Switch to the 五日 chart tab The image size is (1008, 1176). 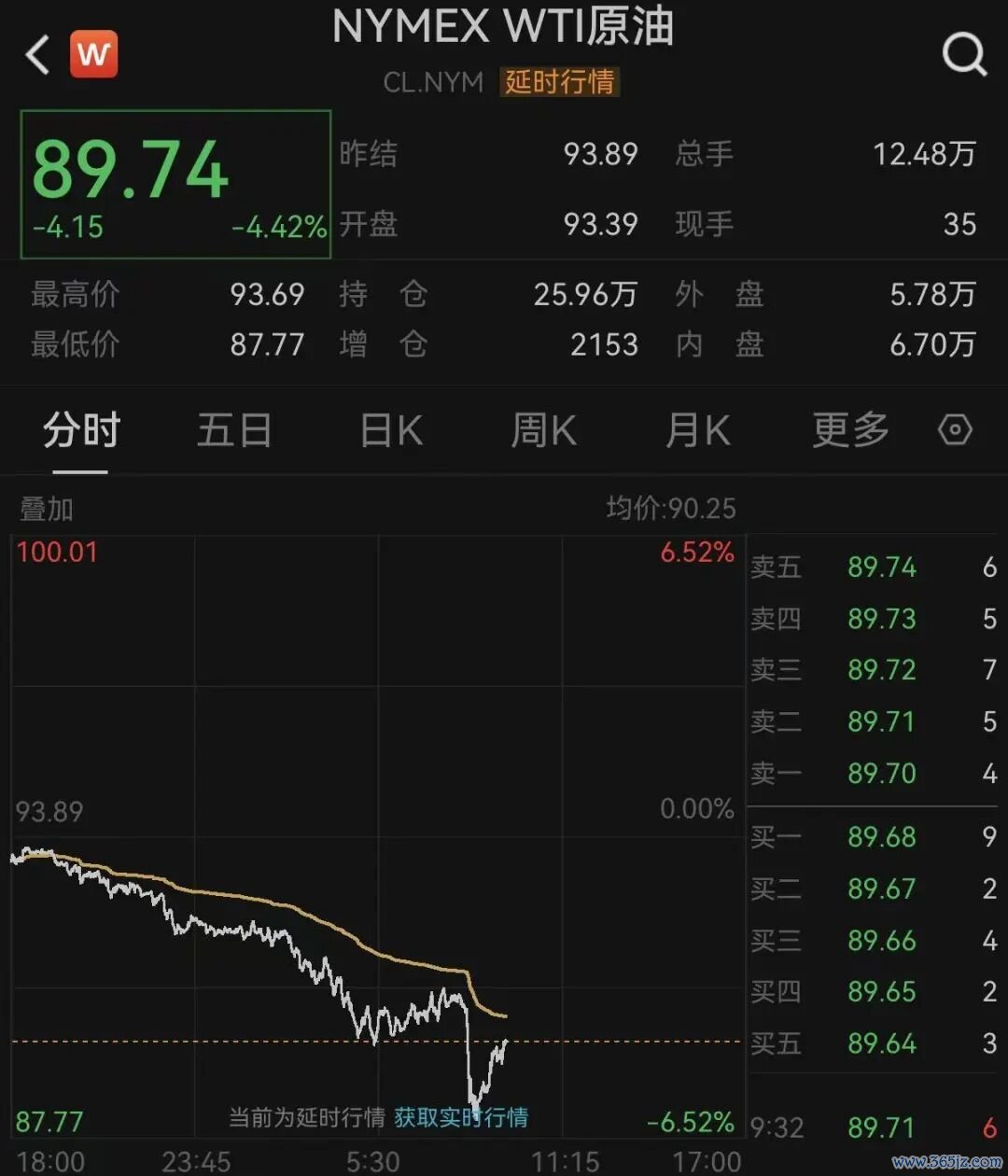pos(234,430)
